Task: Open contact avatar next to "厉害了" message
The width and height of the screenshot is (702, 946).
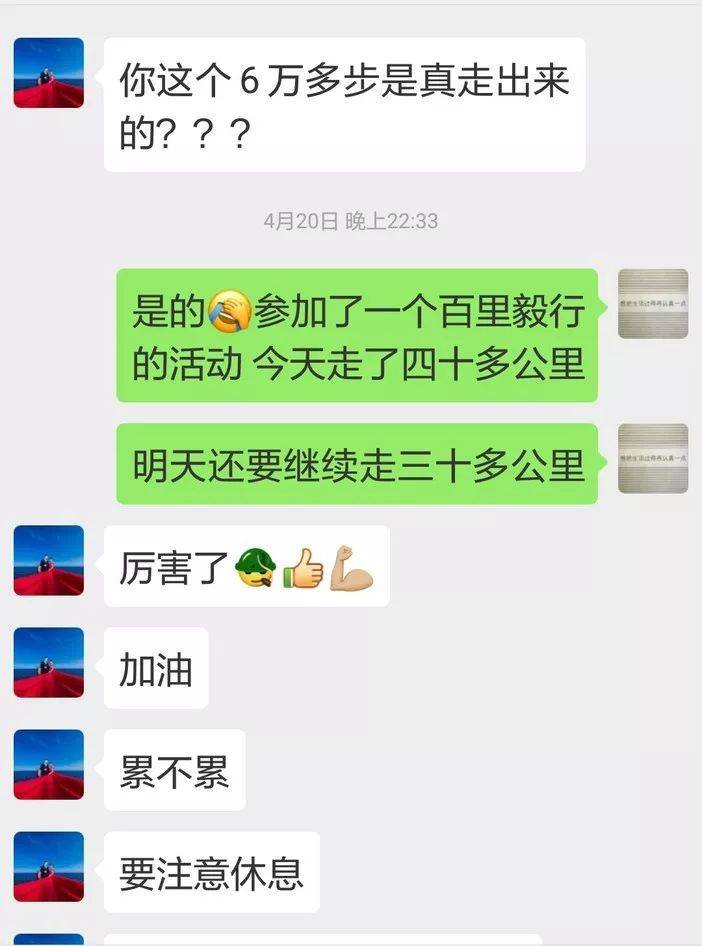Action: tap(49, 560)
